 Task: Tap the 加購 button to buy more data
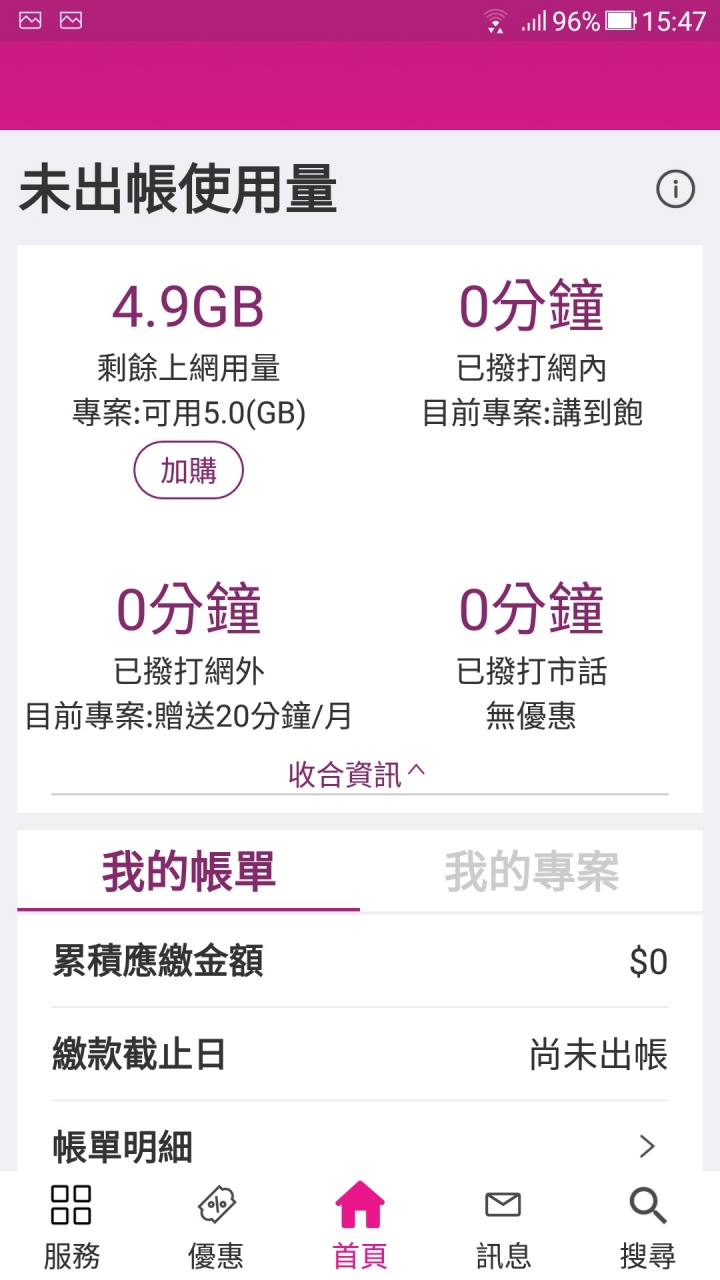point(189,470)
